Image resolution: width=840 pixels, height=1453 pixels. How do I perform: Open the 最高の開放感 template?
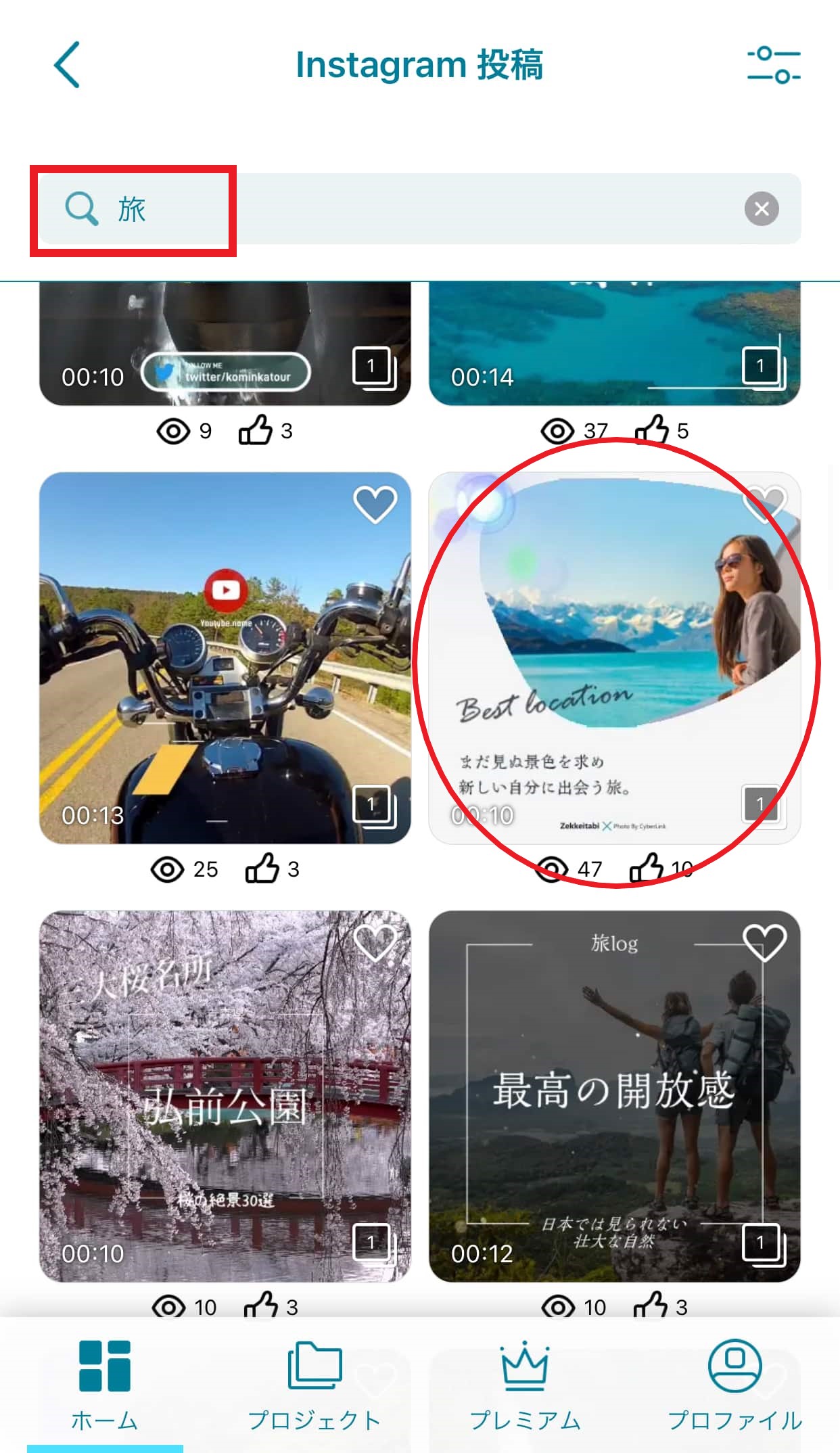pyautogui.click(x=614, y=1096)
